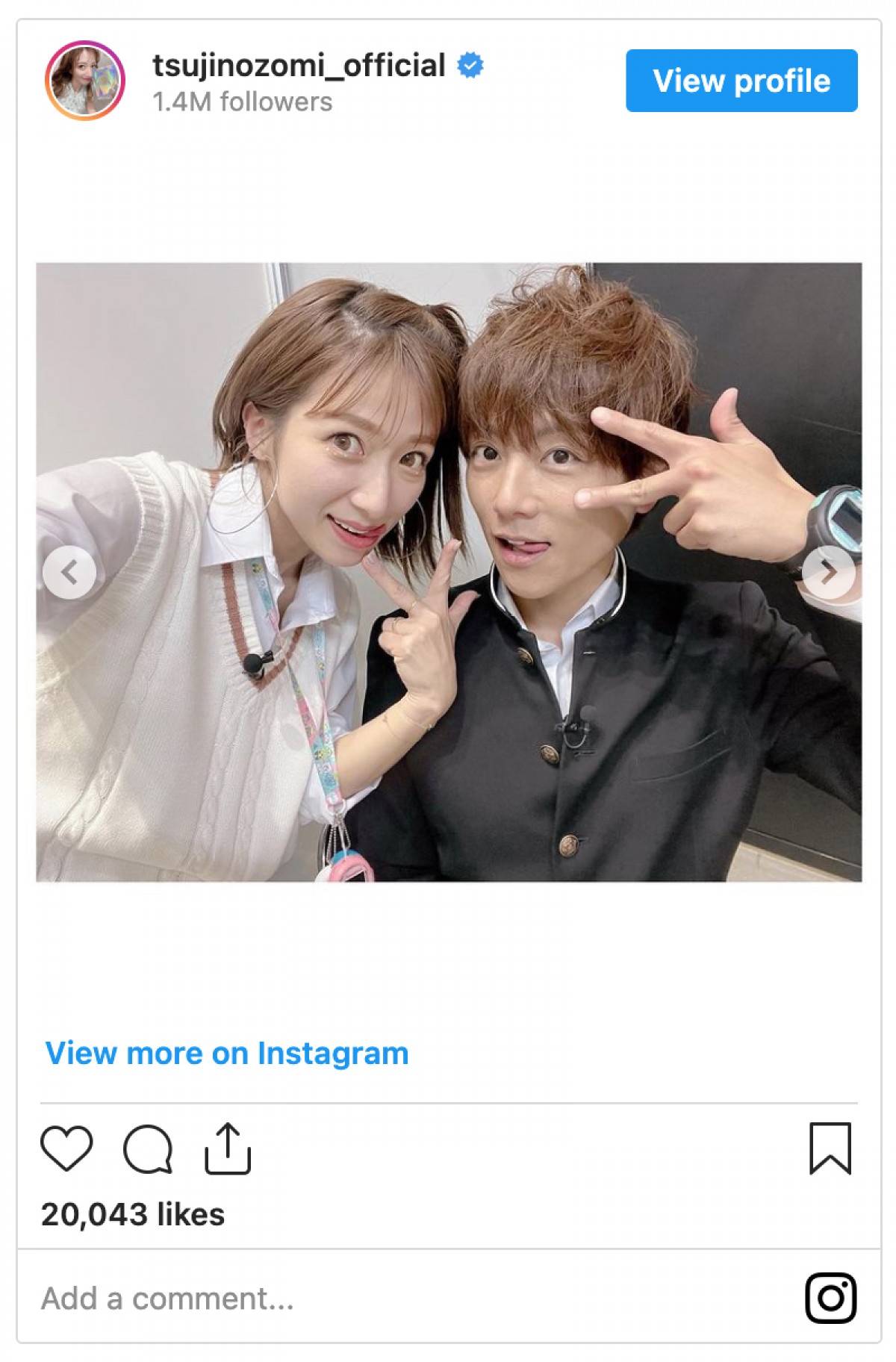Open the post photo
This screenshot has width=896, height=1362.
pos(448,672)
